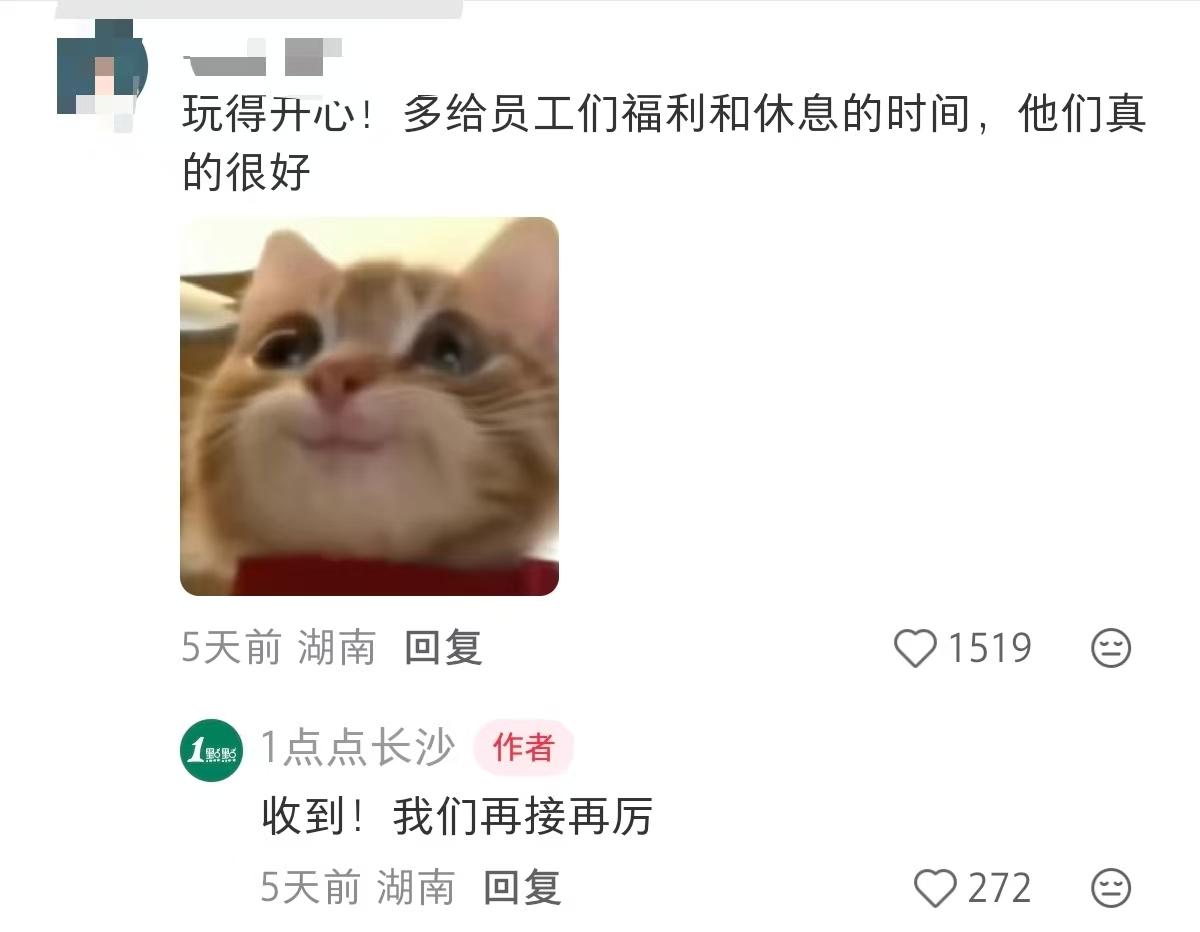Open 1点点长沙 author profile avatar

coord(211,750)
